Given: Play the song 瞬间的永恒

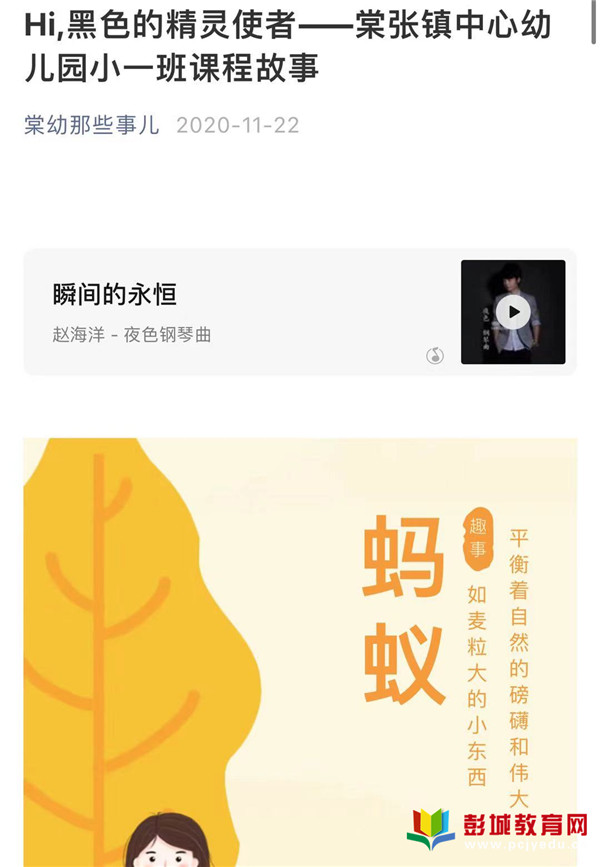Looking at the screenshot, I should [513, 312].
